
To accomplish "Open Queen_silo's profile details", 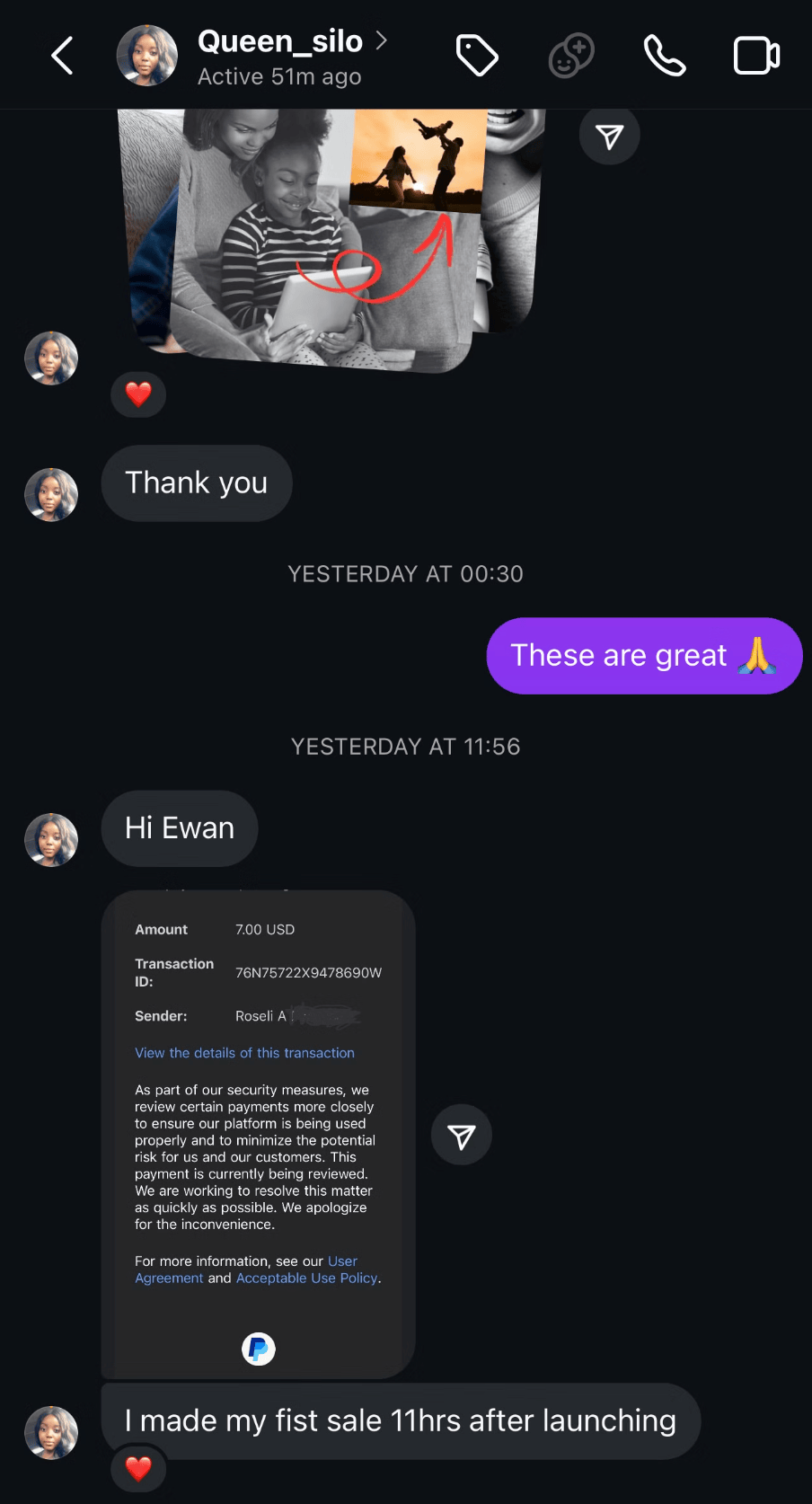I will pos(279,56).
